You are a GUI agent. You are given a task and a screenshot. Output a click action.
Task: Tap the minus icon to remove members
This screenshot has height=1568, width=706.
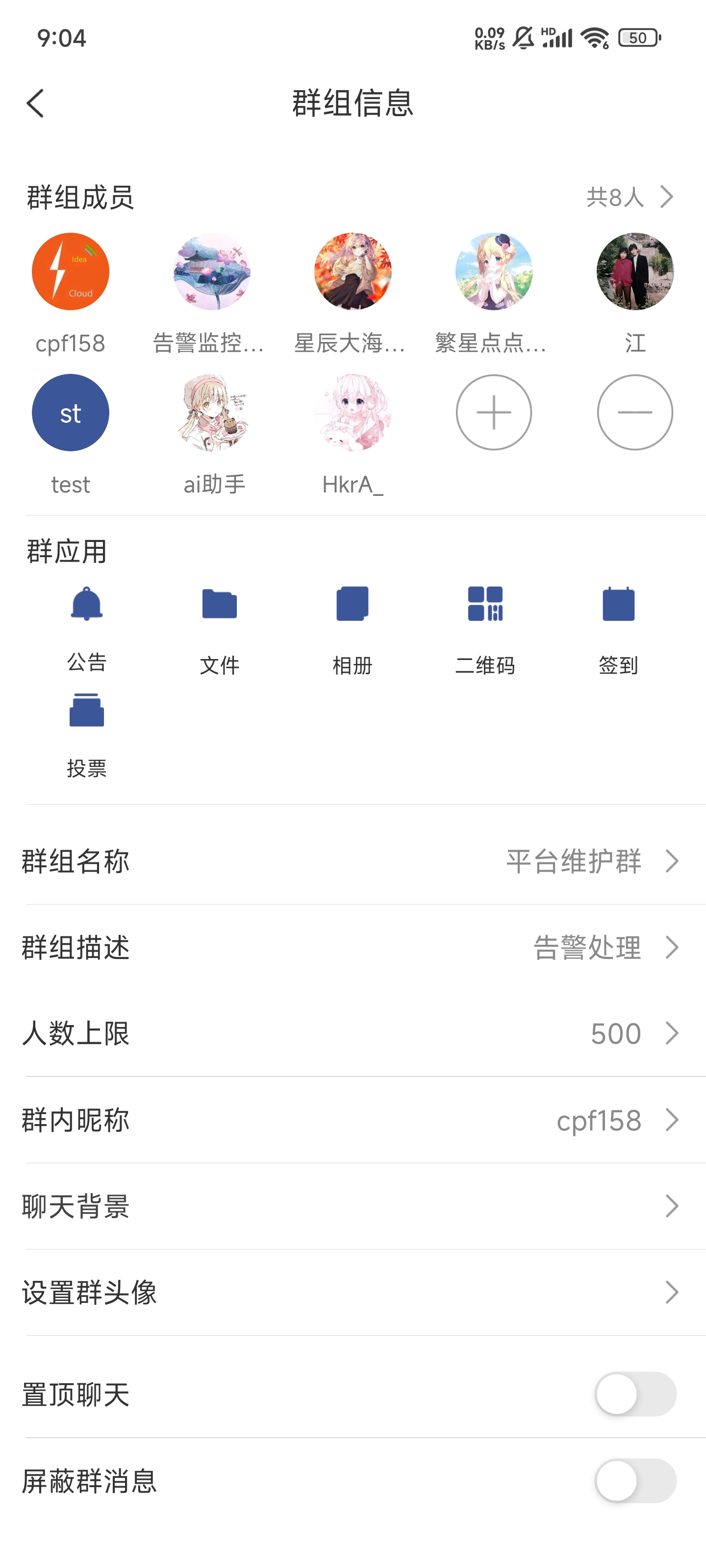pos(635,413)
